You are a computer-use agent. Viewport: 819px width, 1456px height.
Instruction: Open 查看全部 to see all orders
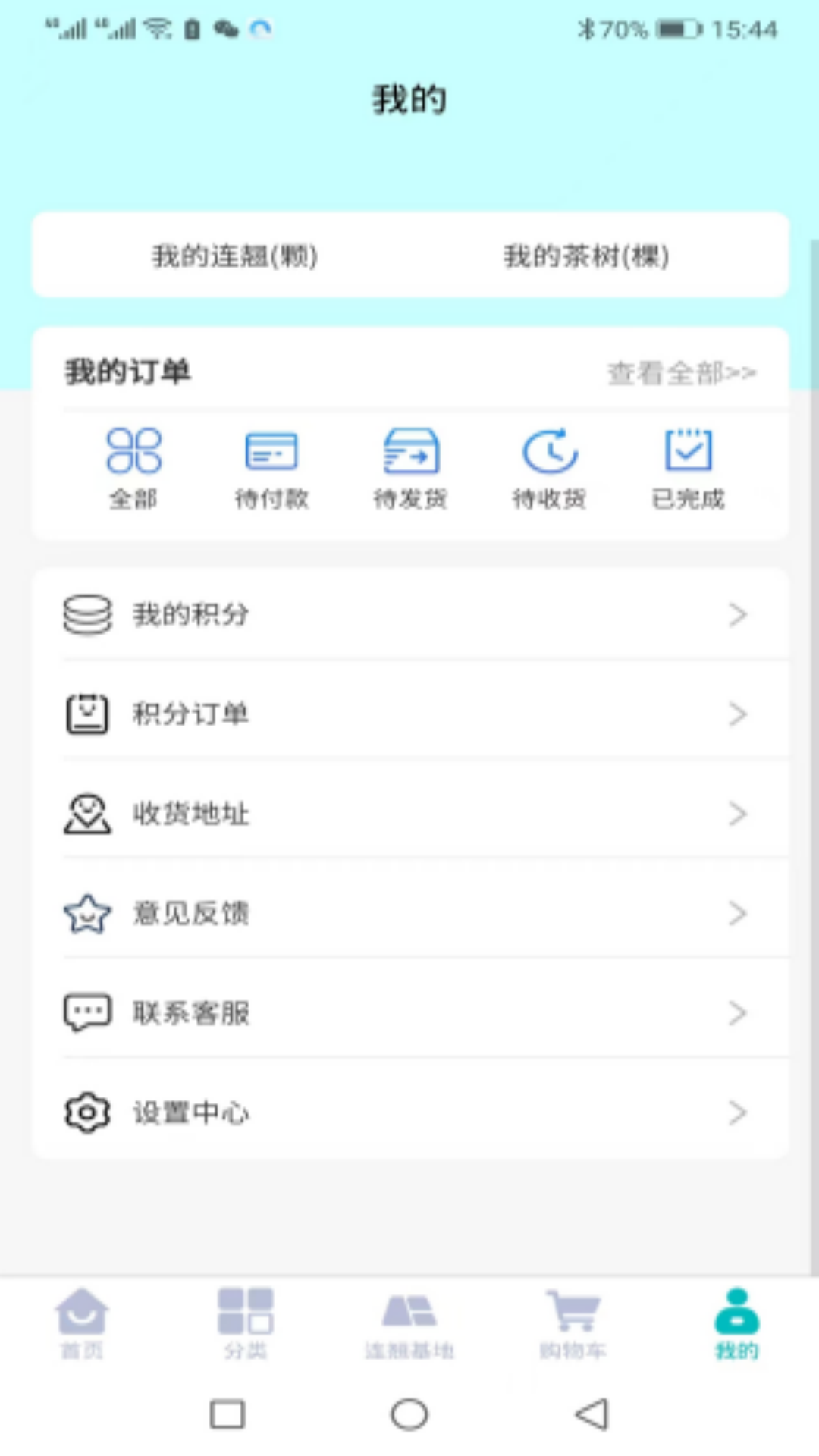click(x=680, y=373)
